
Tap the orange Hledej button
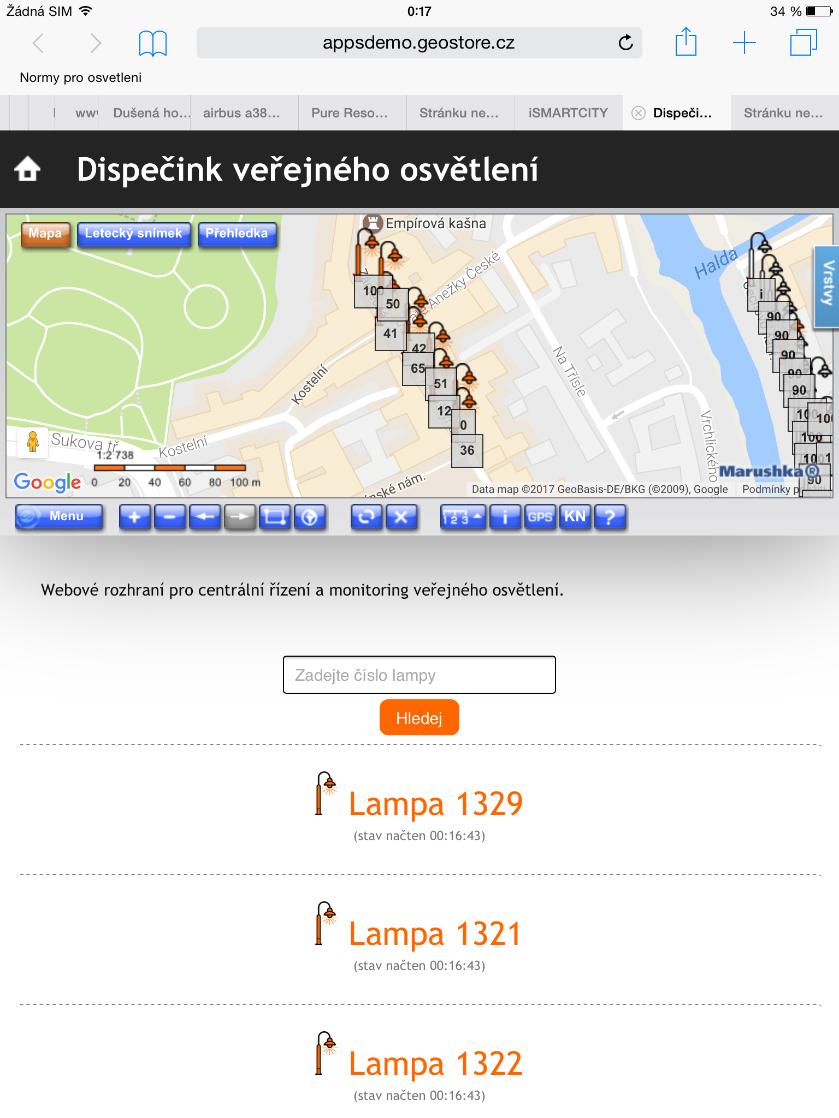tap(419, 718)
